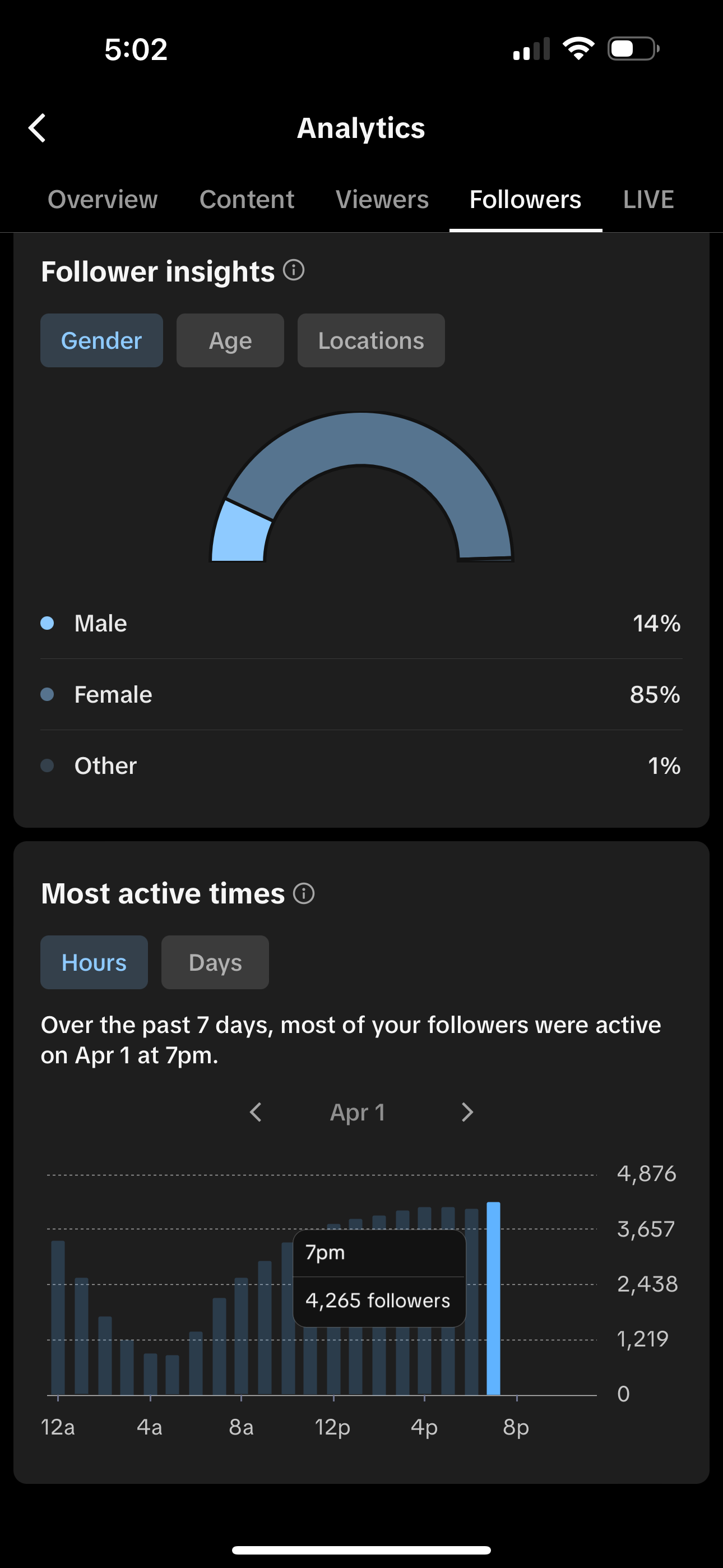Show info about Most active times
The image size is (723, 1568).
[304, 893]
